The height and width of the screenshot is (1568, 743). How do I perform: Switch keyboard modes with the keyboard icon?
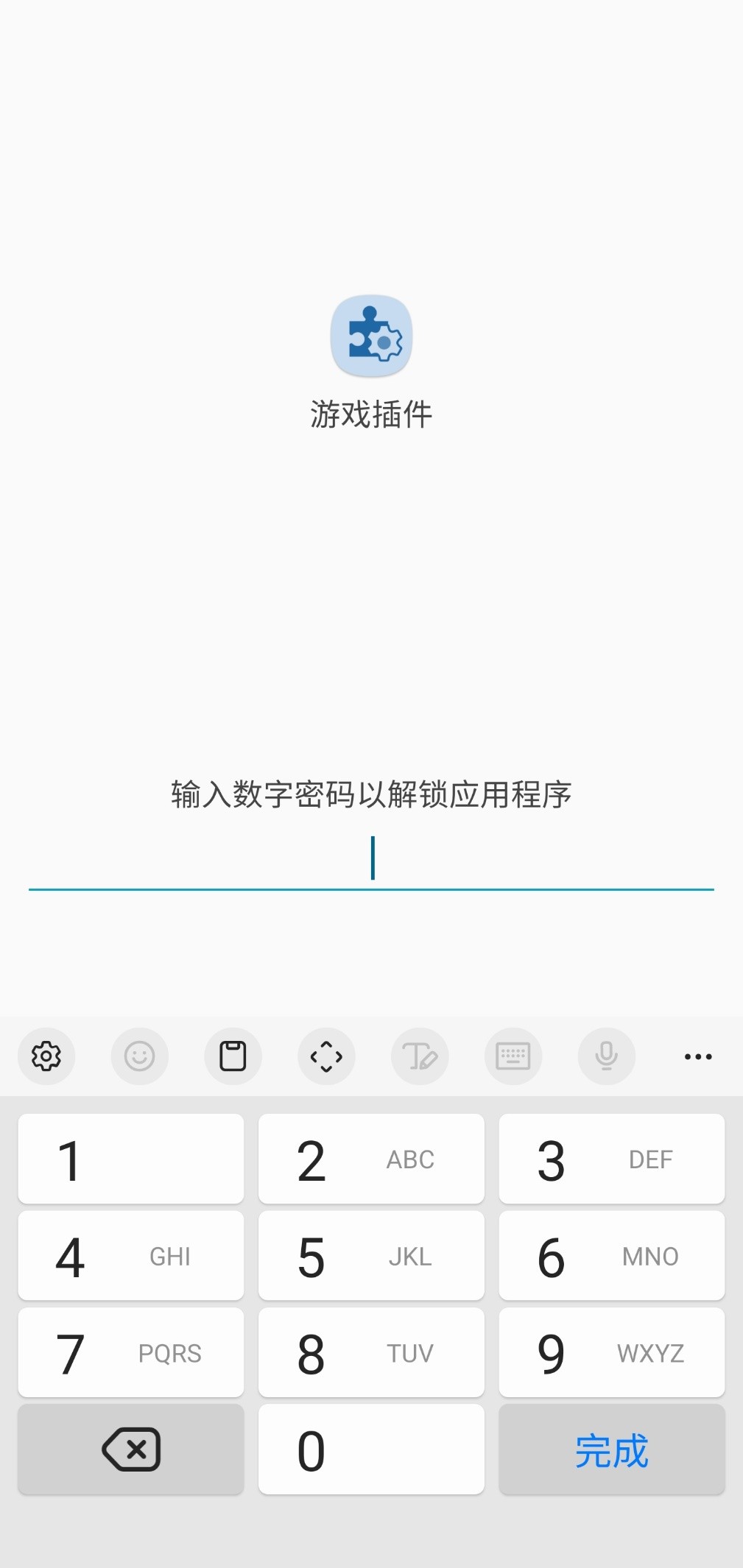[513, 1056]
